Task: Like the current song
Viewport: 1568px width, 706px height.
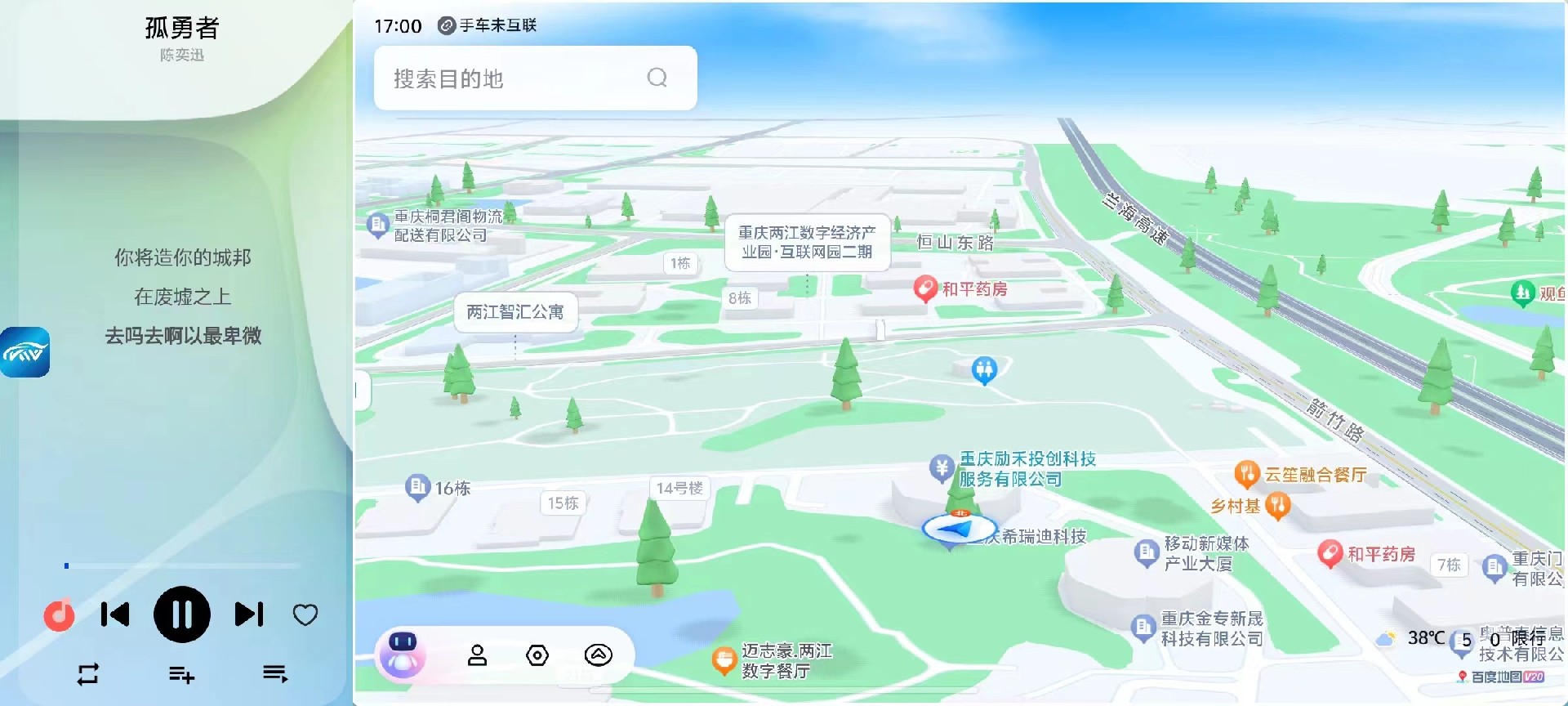Action: coord(305,614)
